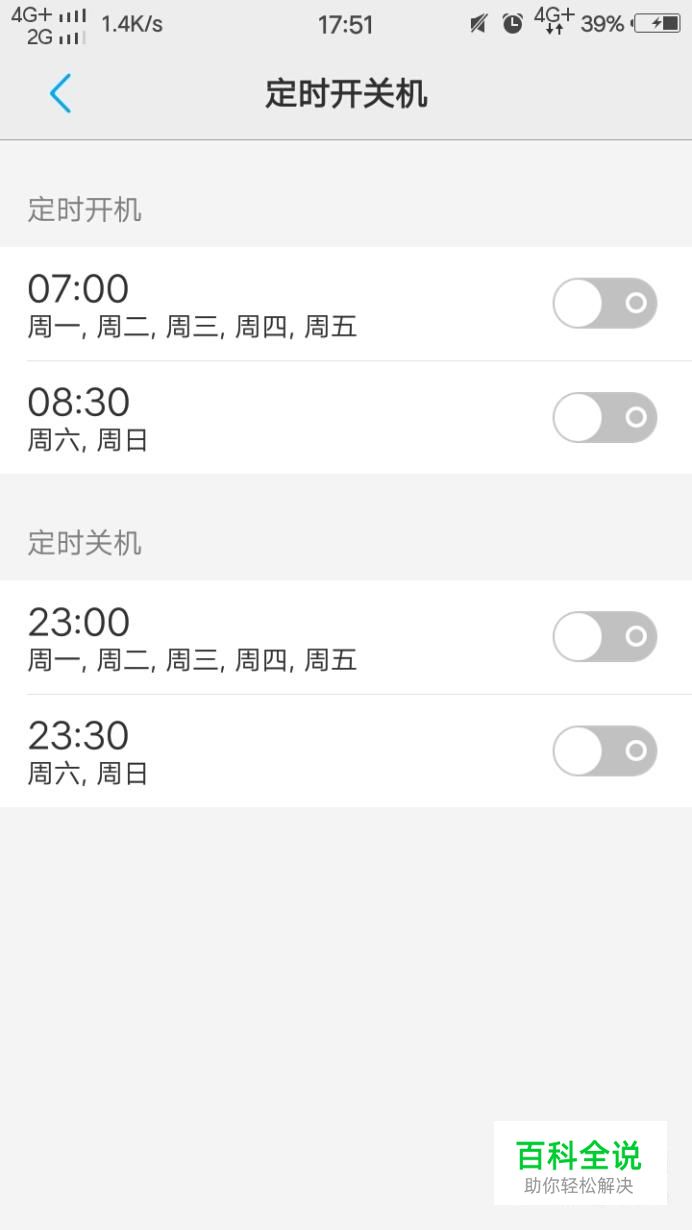Enable the 07:00 scheduled power-on switch
The width and height of the screenshot is (692, 1230).
click(x=604, y=303)
